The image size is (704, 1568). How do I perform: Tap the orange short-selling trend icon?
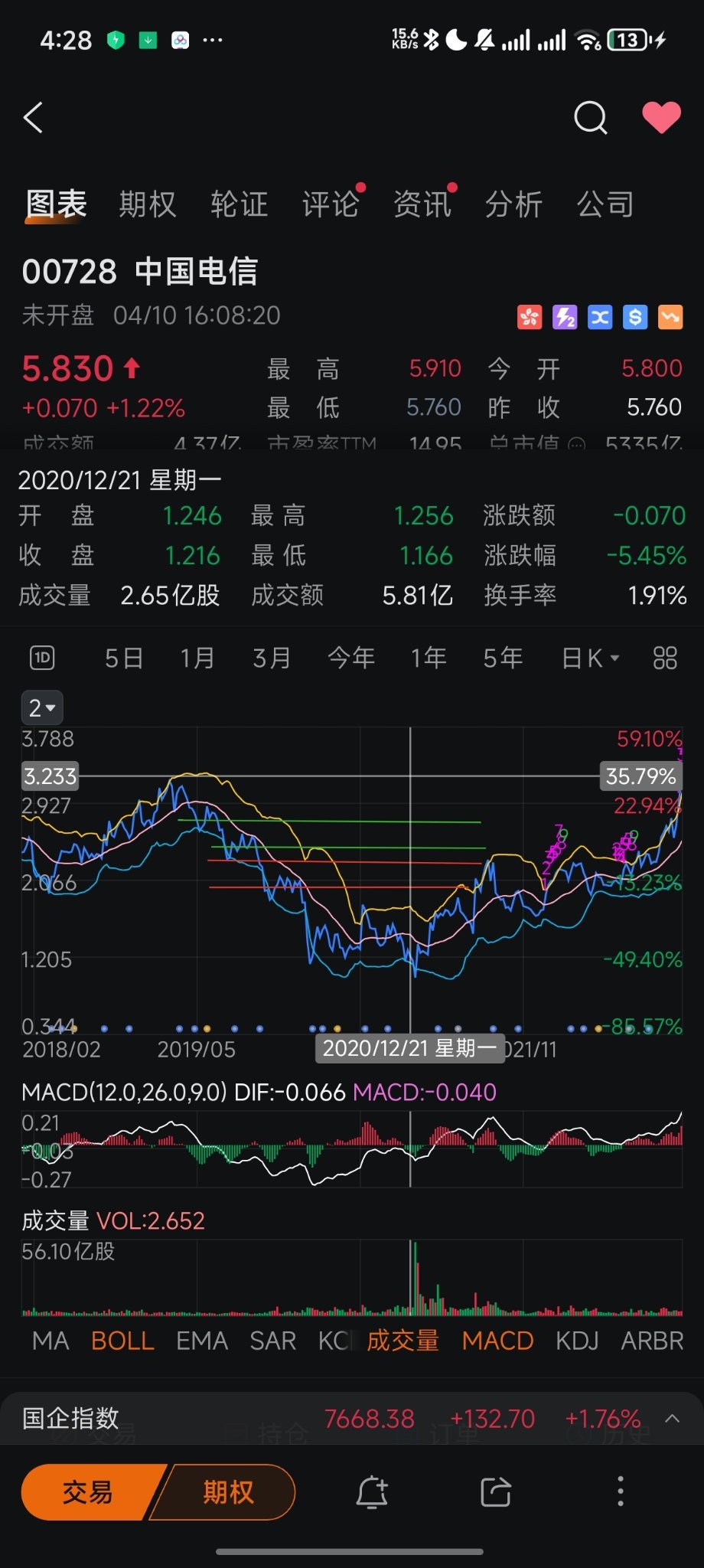click(x=670, y=316)
